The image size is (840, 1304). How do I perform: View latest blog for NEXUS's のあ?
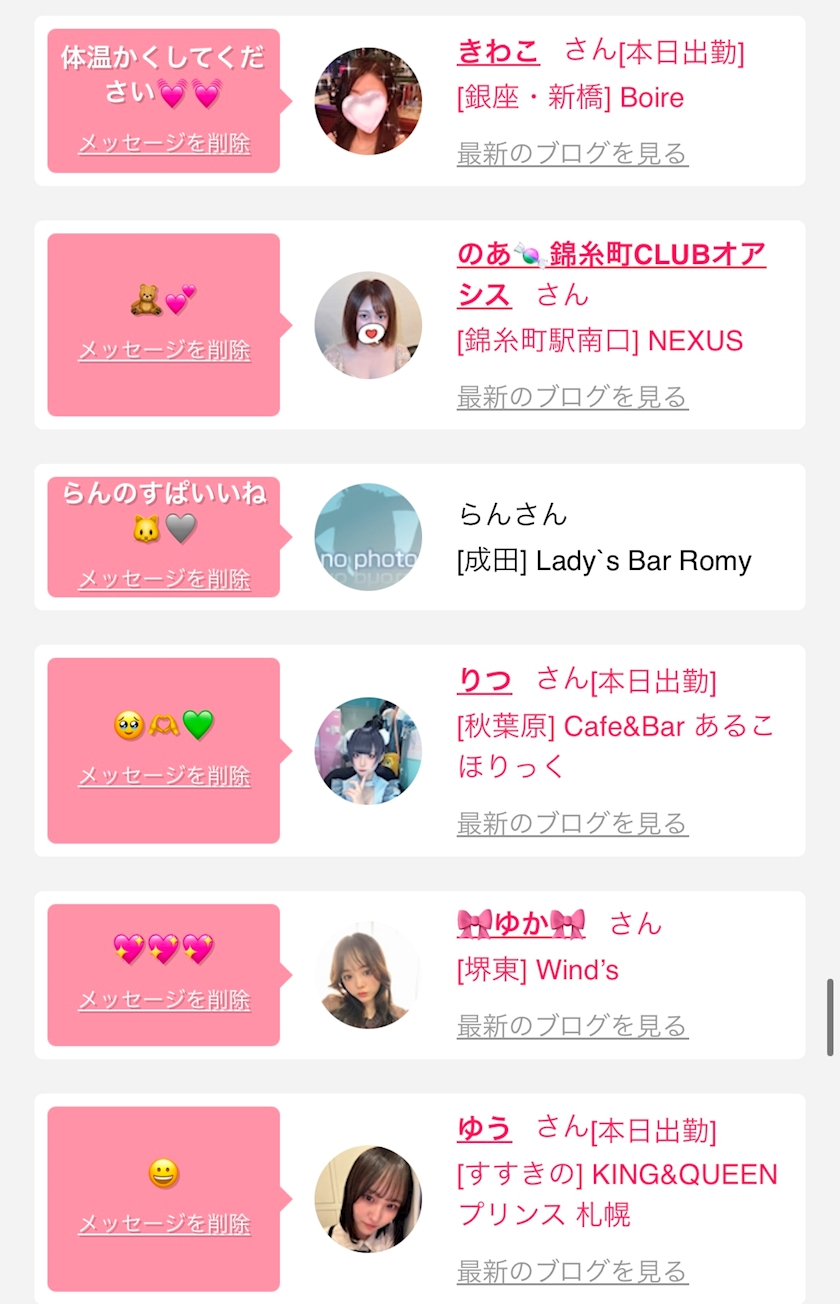(572, 397)
